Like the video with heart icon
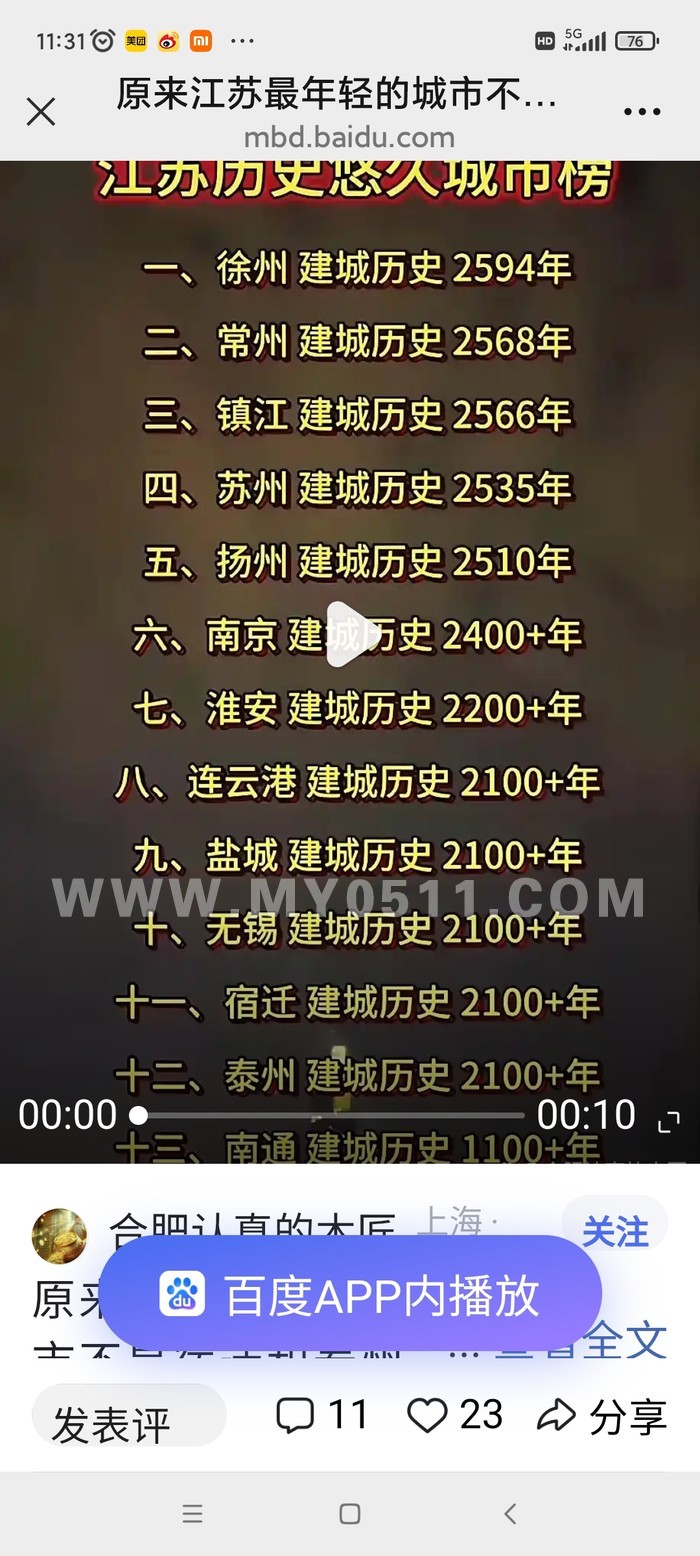The height and width of the screenshot is (1556, 700). 455,1414
